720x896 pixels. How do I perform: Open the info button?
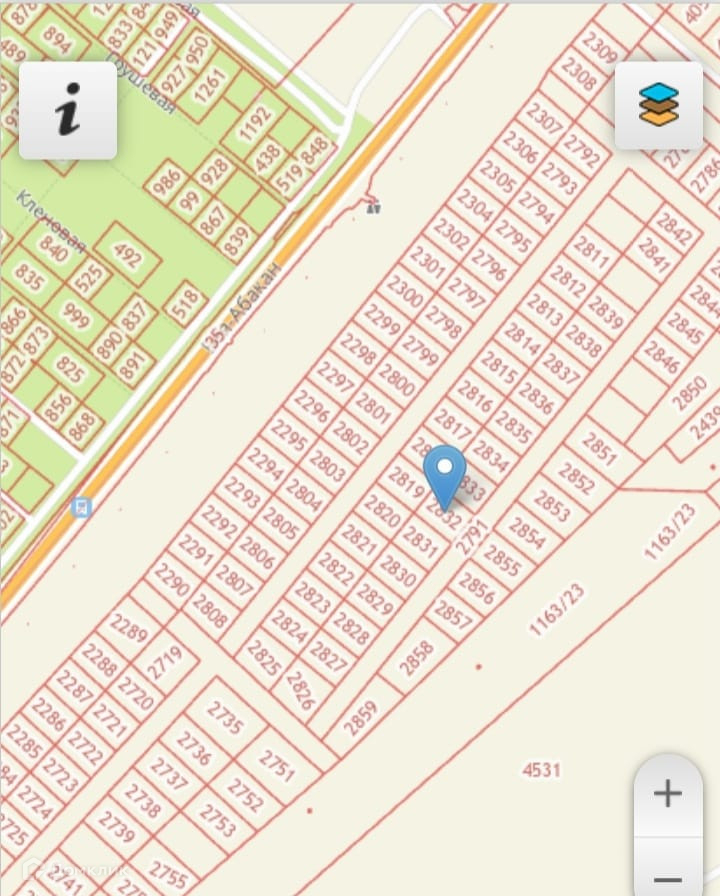click(68, 110)
